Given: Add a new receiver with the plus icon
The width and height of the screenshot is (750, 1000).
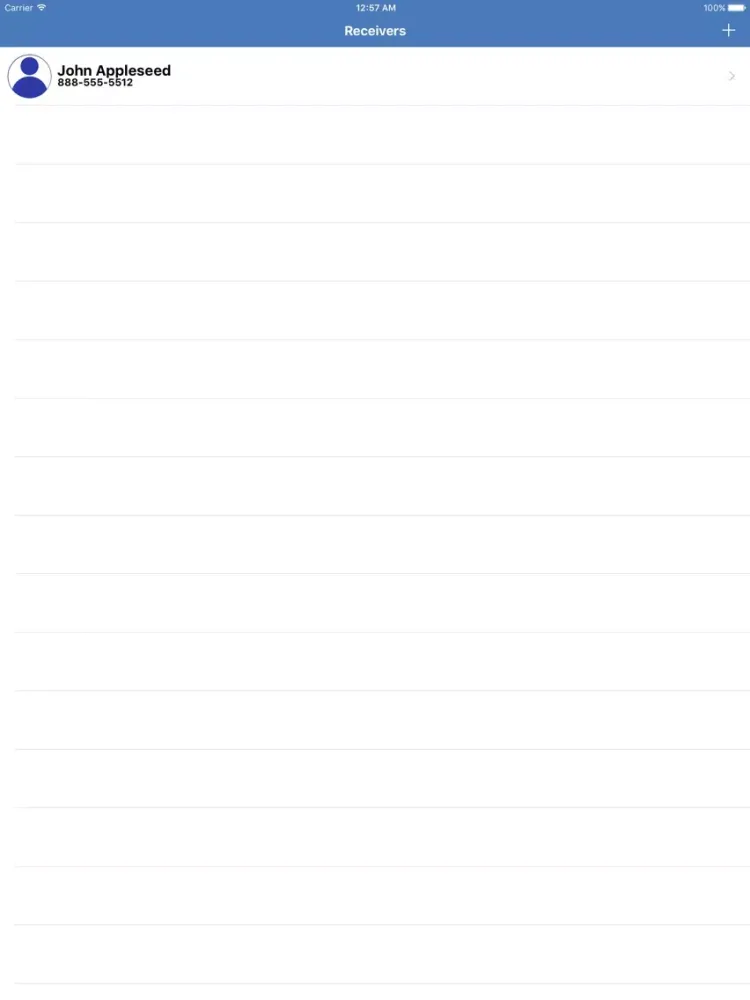Looking at the screenshot, I should [x=728, y=31].
